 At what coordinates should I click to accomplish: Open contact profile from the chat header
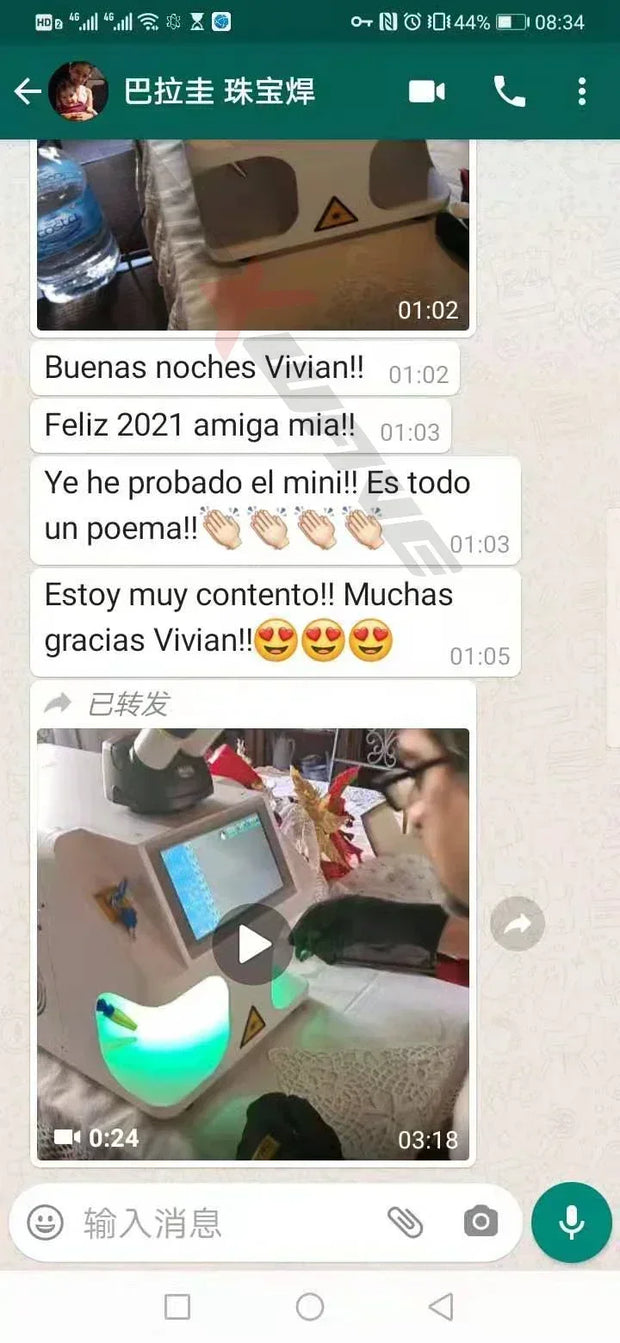coord(218,92)
